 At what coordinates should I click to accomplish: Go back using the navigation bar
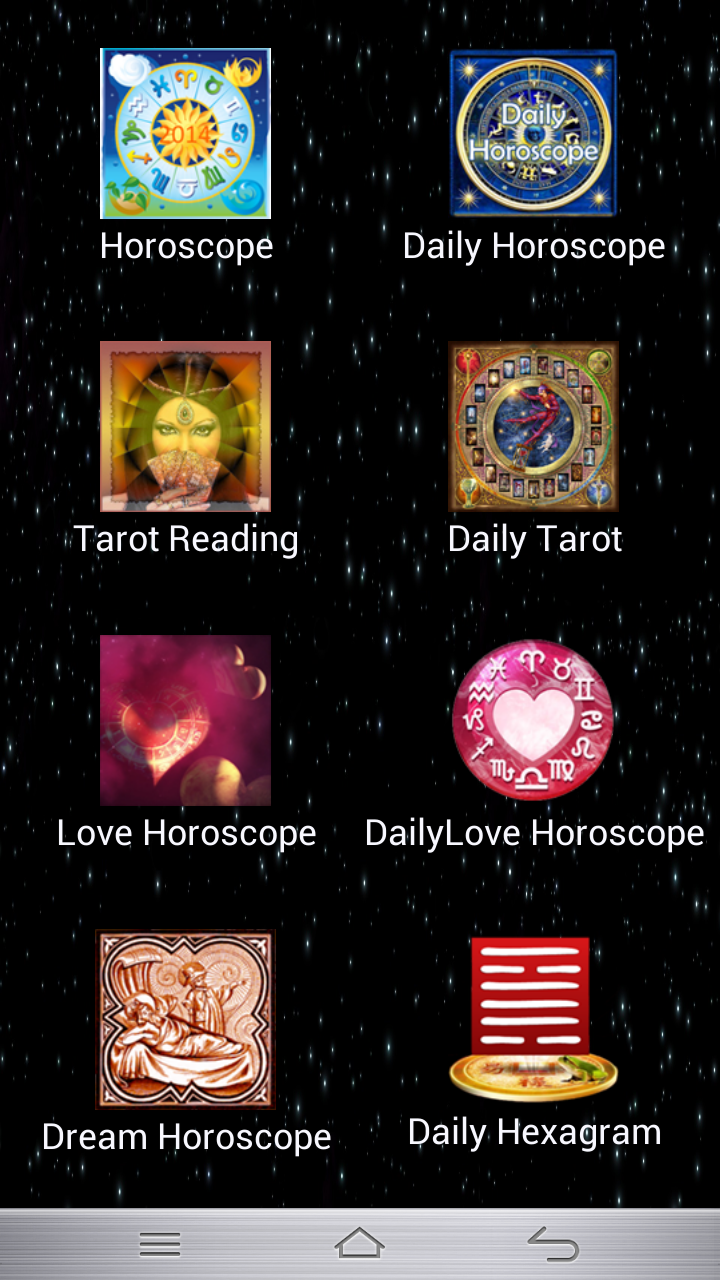pos(553,1244)
